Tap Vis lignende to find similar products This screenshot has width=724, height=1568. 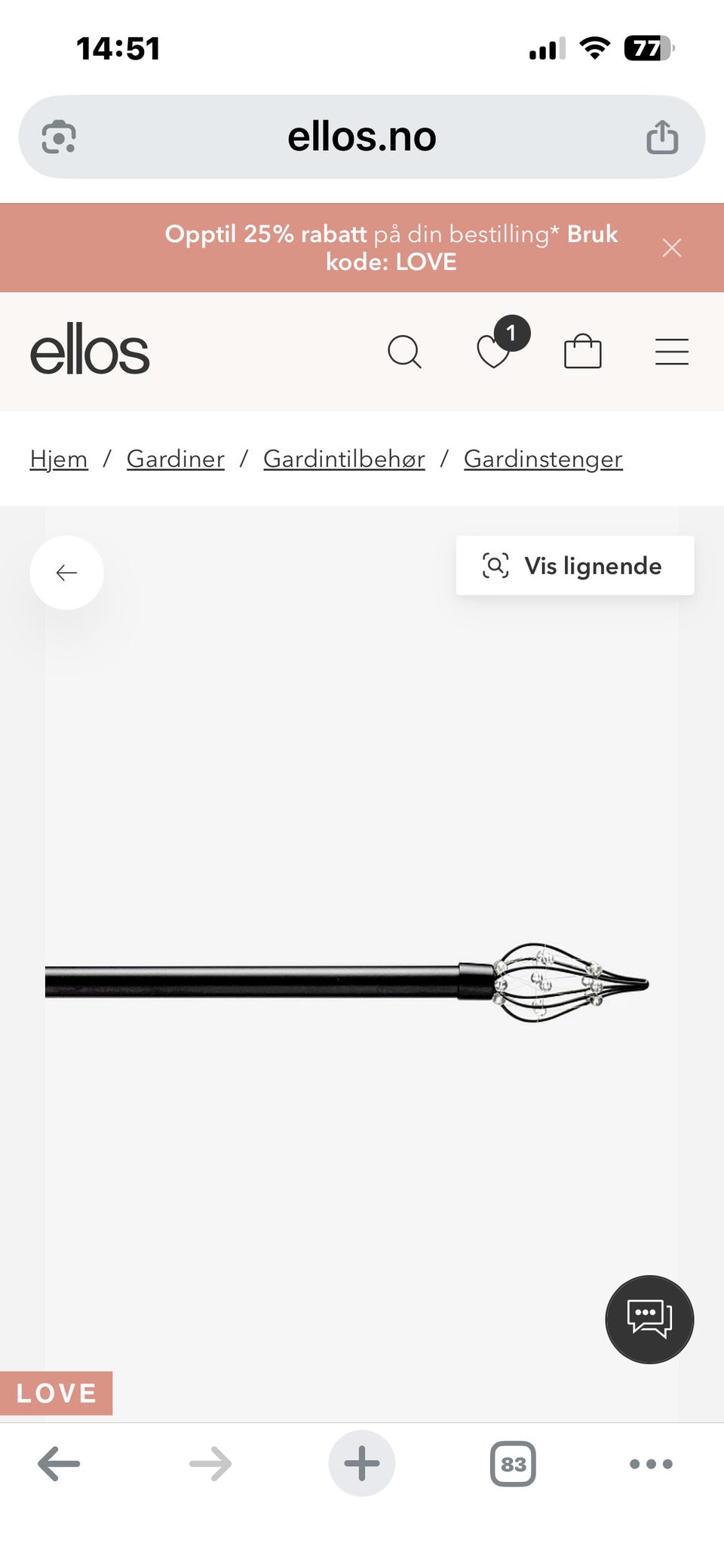point(574,566)
